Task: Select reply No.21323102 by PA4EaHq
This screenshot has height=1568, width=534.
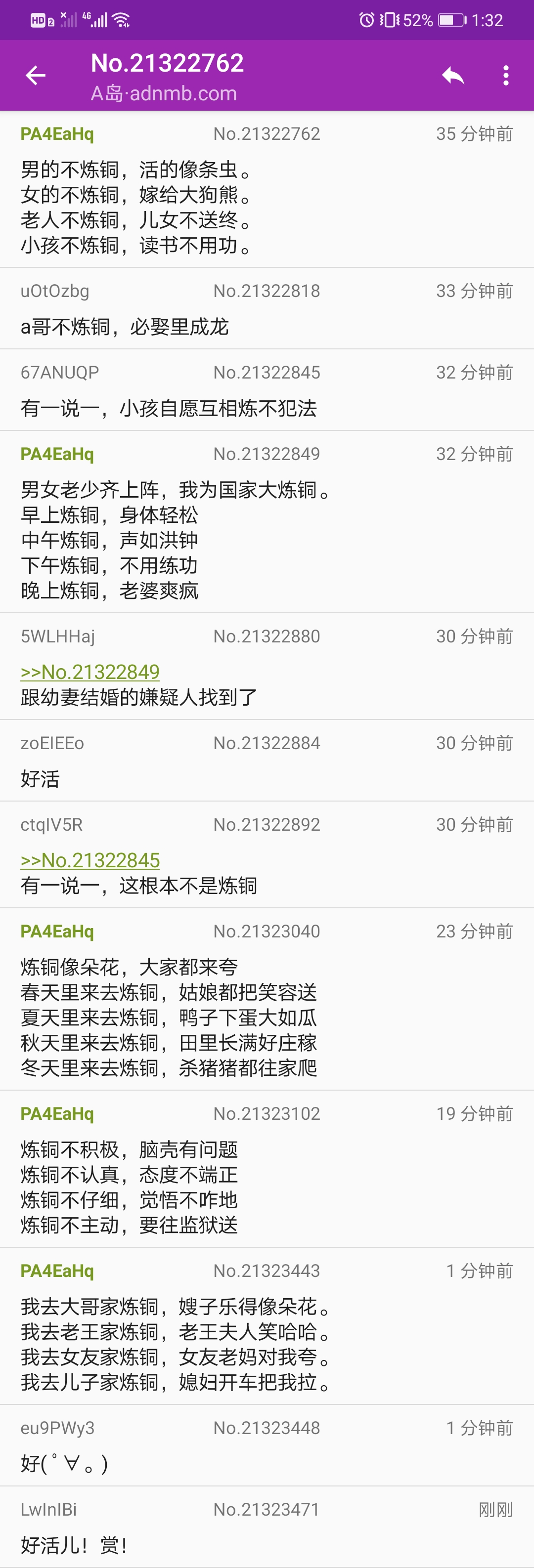Action: click(267, 1168)
